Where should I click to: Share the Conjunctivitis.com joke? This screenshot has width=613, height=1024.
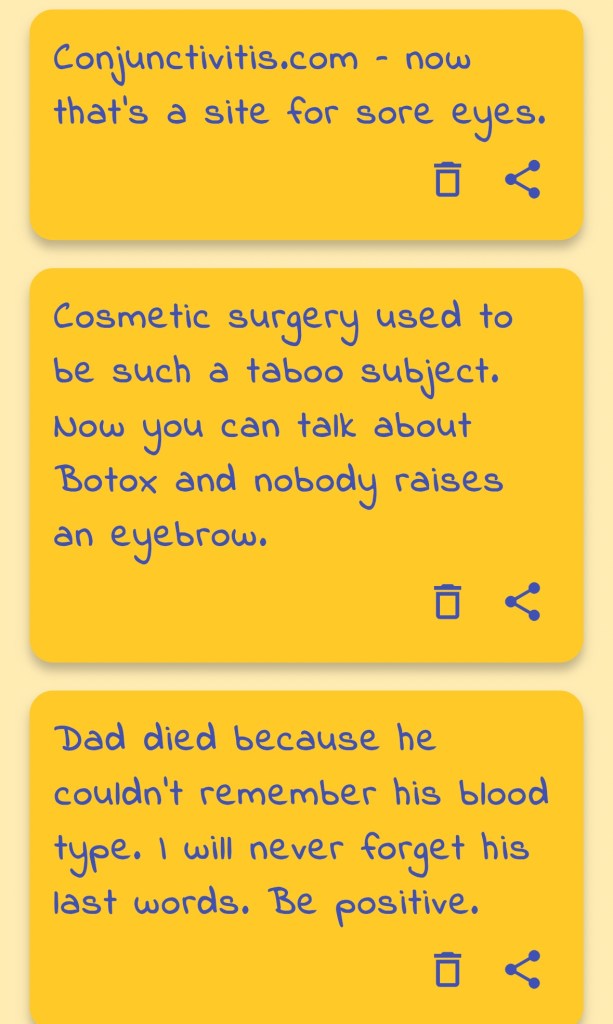[522, 180]
